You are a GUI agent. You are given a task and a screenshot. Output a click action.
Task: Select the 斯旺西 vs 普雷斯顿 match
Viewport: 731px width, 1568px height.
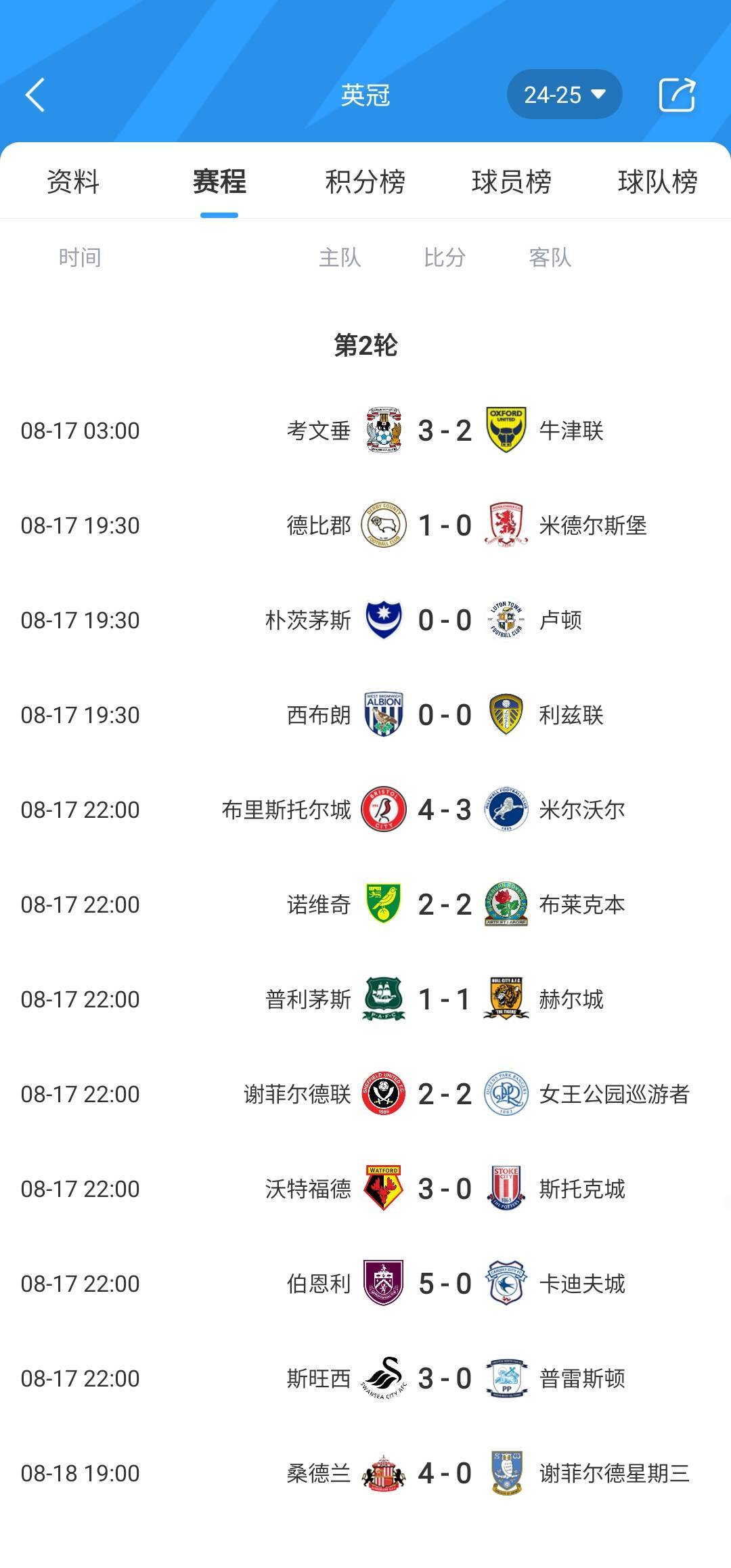coord(444,1378)
